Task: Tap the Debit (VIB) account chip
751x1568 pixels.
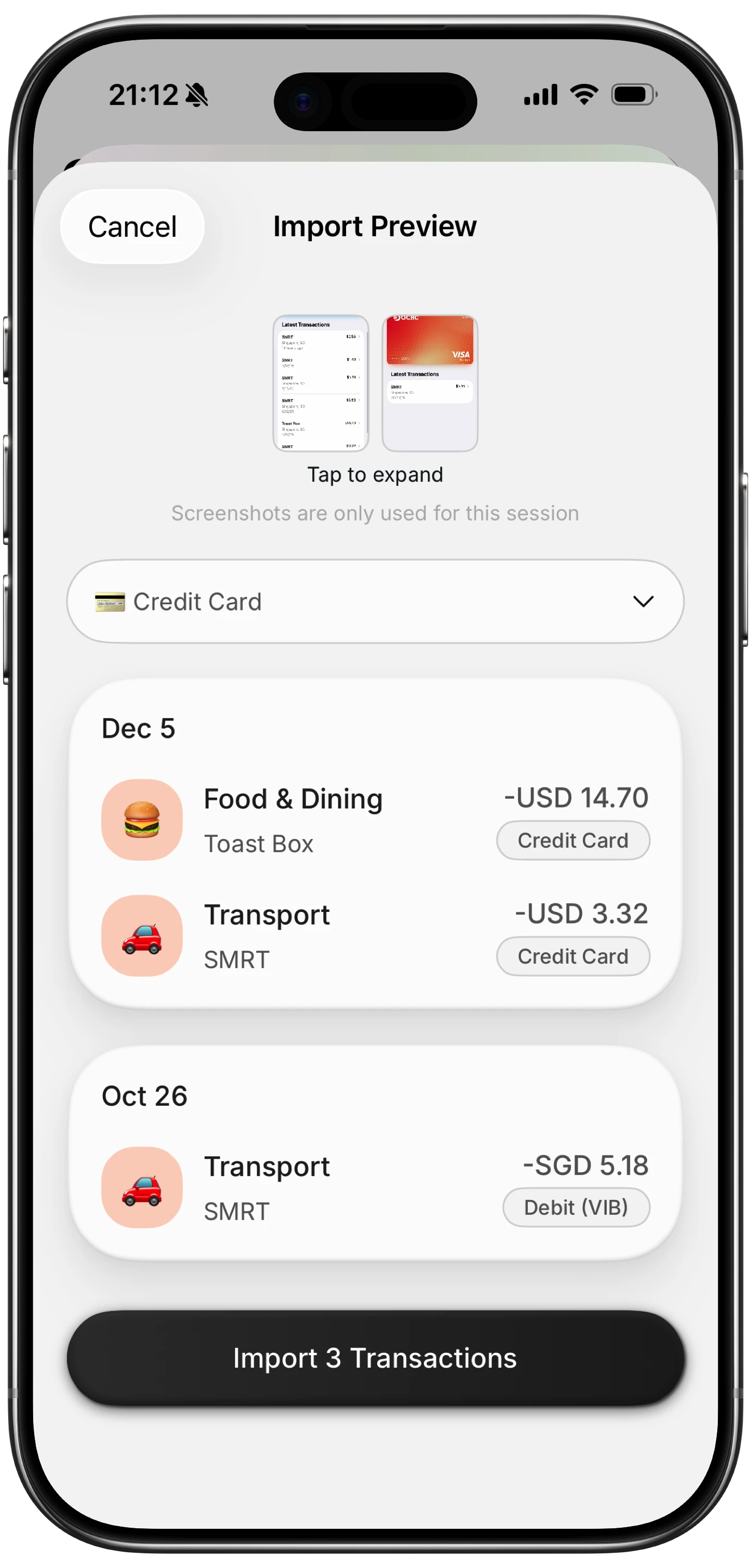Action: tap(576, 1208)
